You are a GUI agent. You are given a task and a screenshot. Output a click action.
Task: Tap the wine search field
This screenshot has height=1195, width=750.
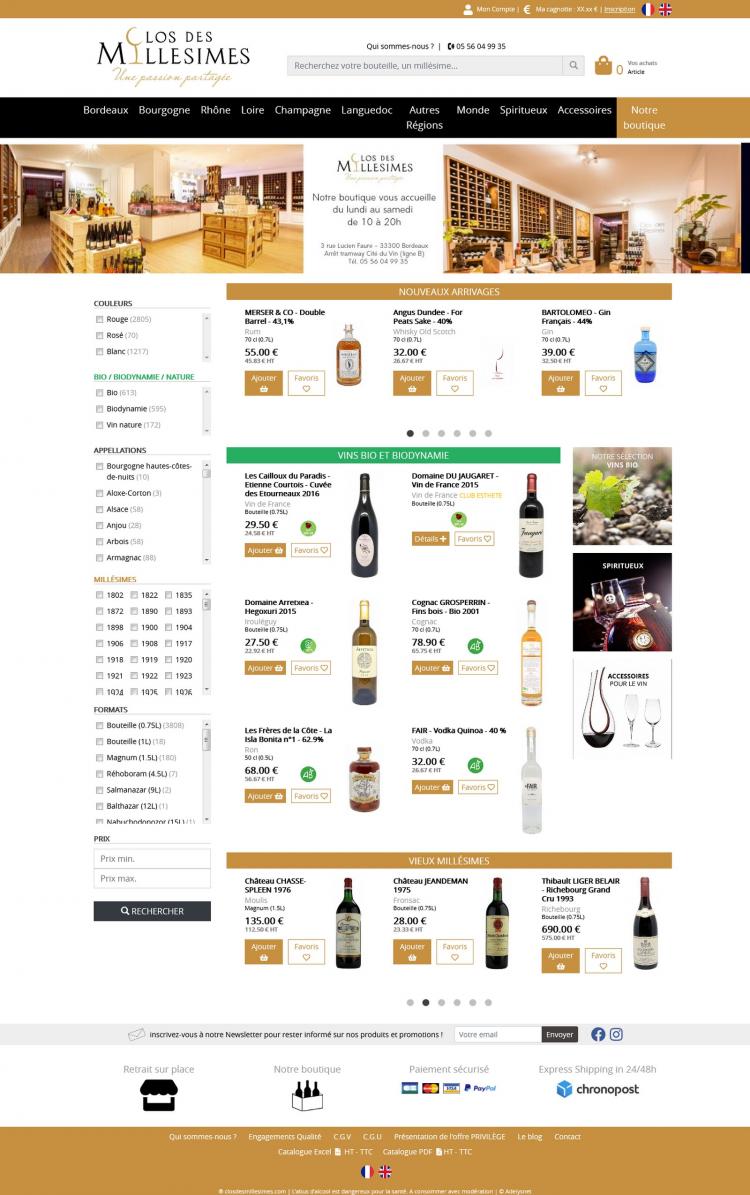424,66
